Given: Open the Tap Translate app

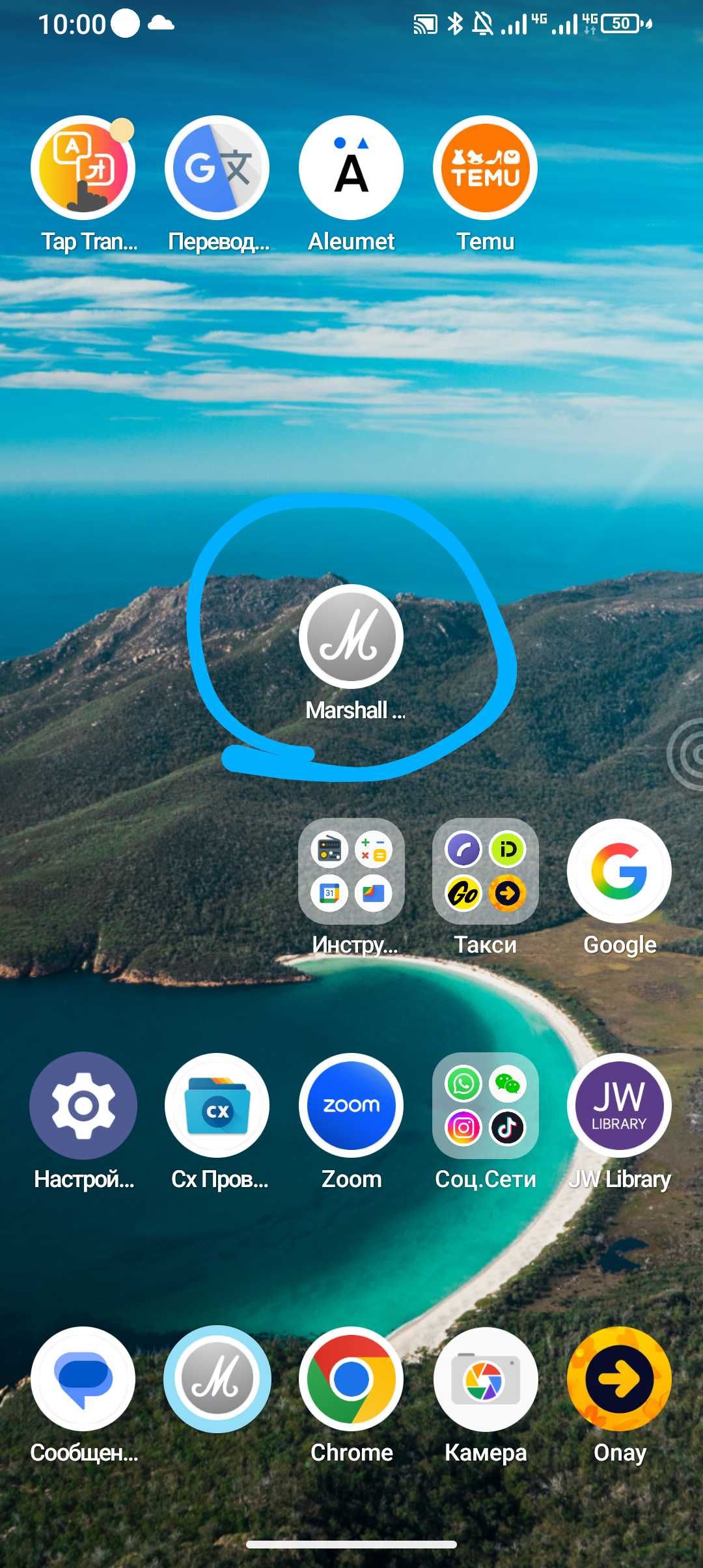Looking at the screenshot, I should tap(83, 168).
